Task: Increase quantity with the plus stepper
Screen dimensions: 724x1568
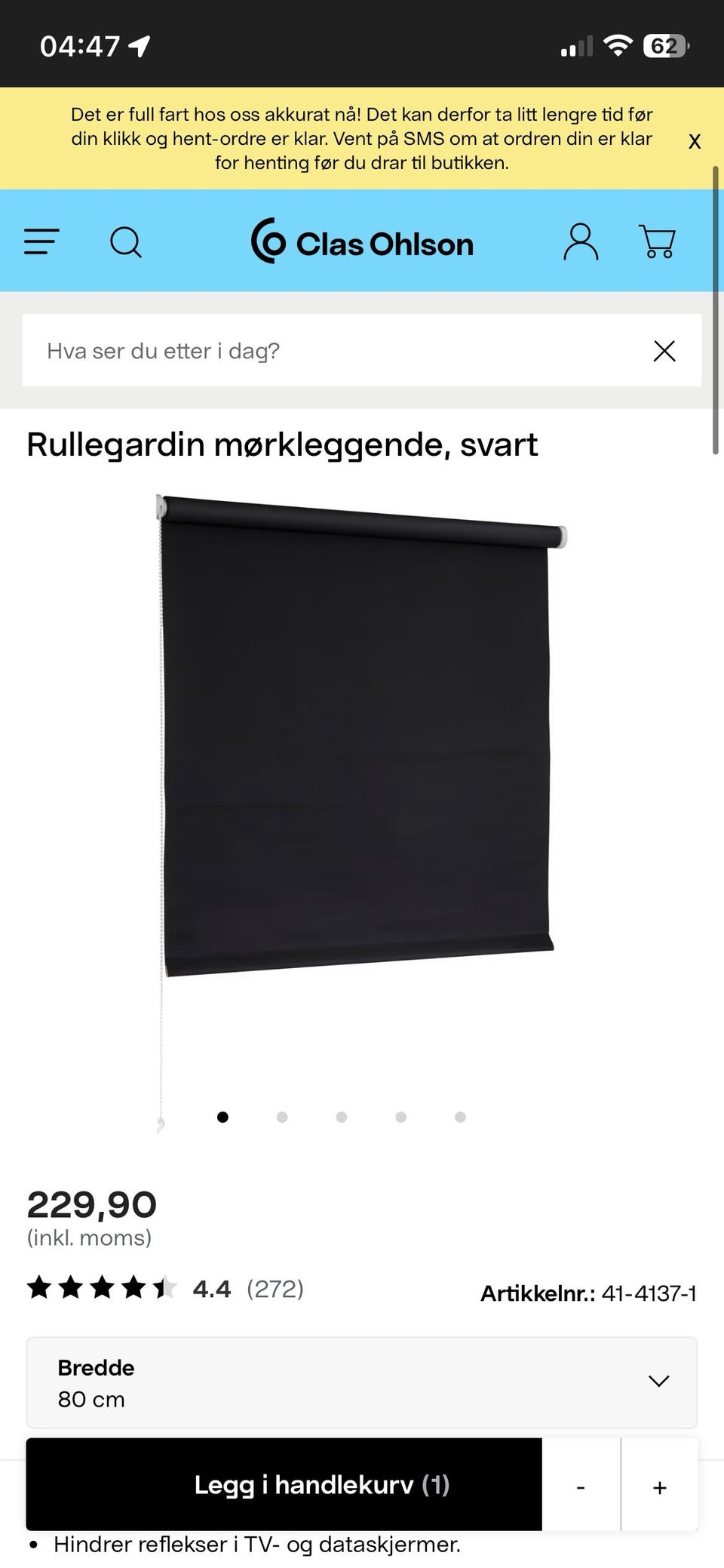Action: [658, 1486]
